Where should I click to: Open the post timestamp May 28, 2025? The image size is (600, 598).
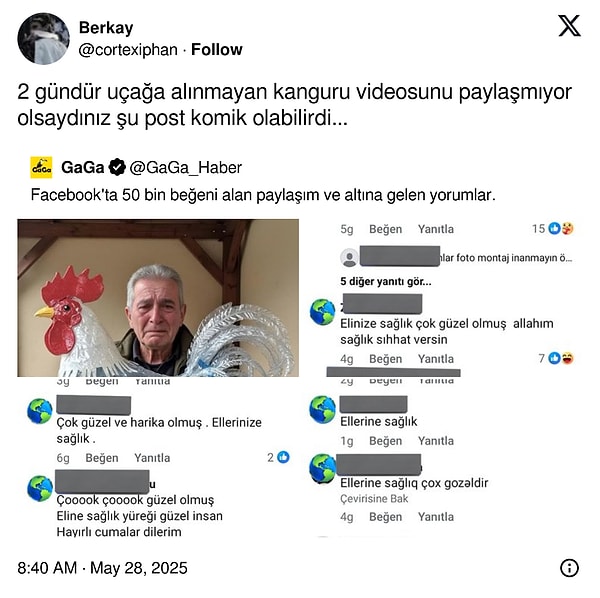point(102,568)
